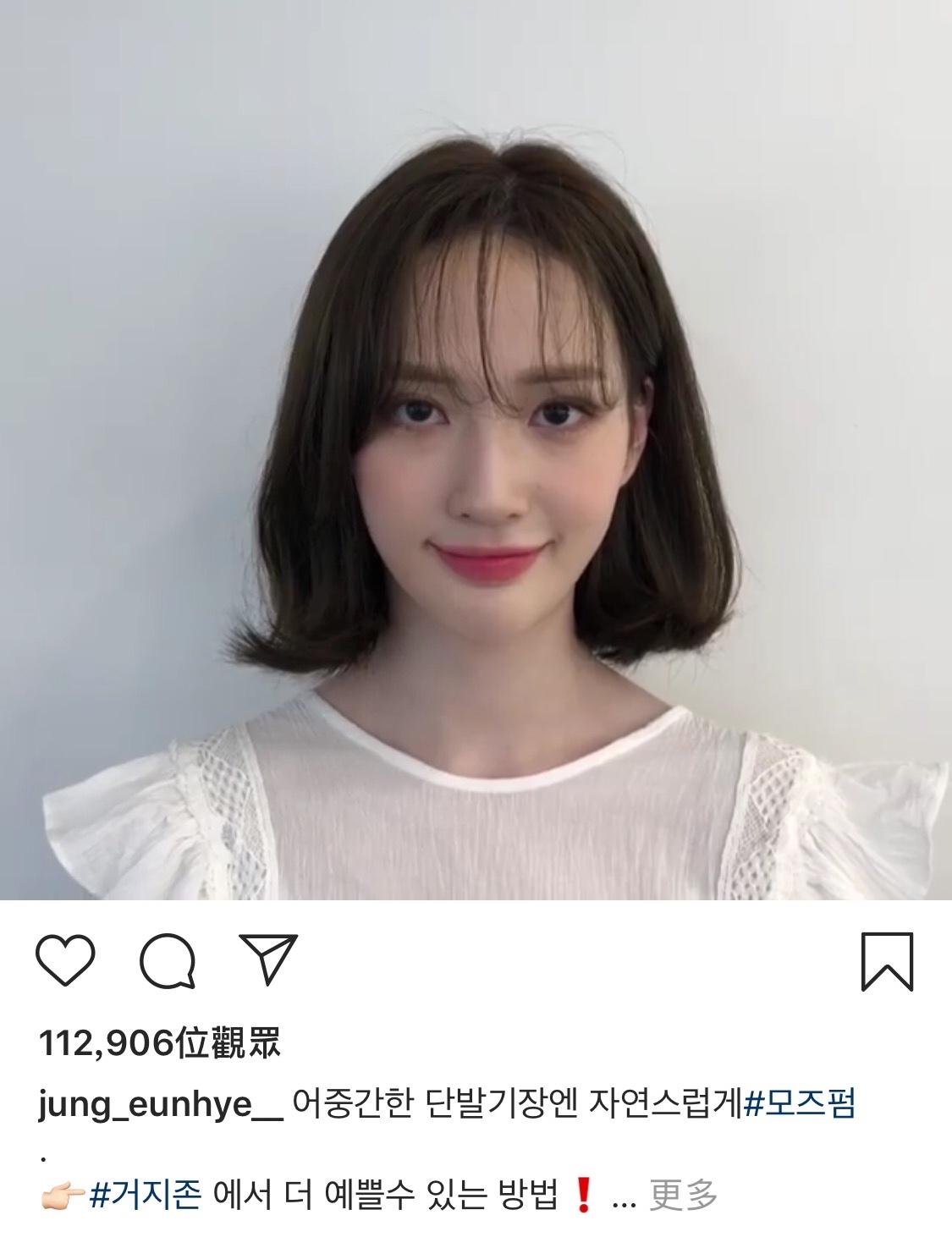
Task: Open the #거지존 hashtag
Action: (144, 1196)
